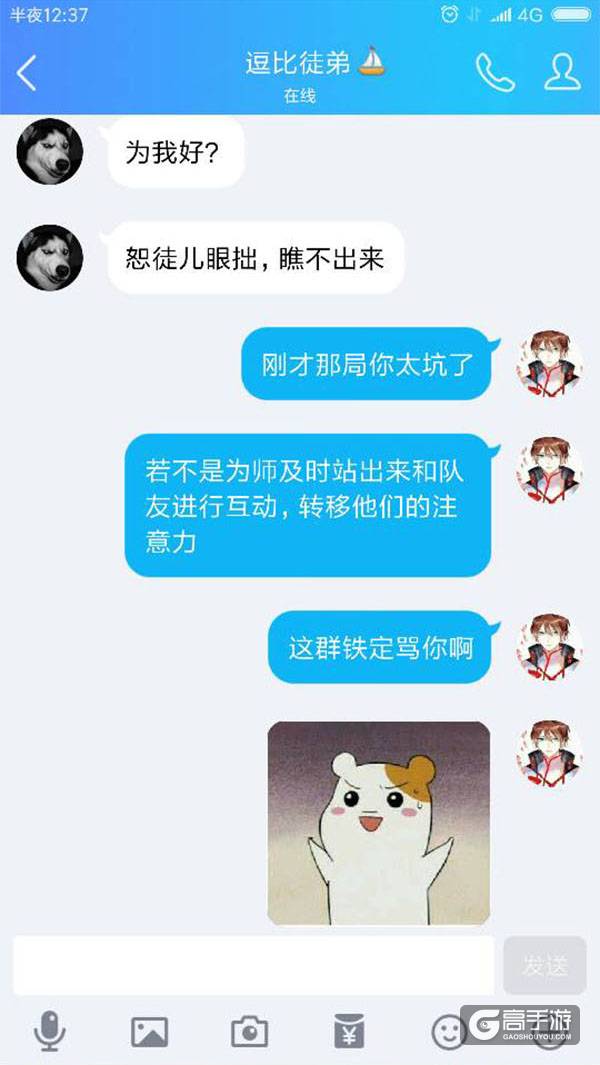Send a red packet
This screenshot has height=1065, width=600.
pyautogui.click(x=349, y=1030)
